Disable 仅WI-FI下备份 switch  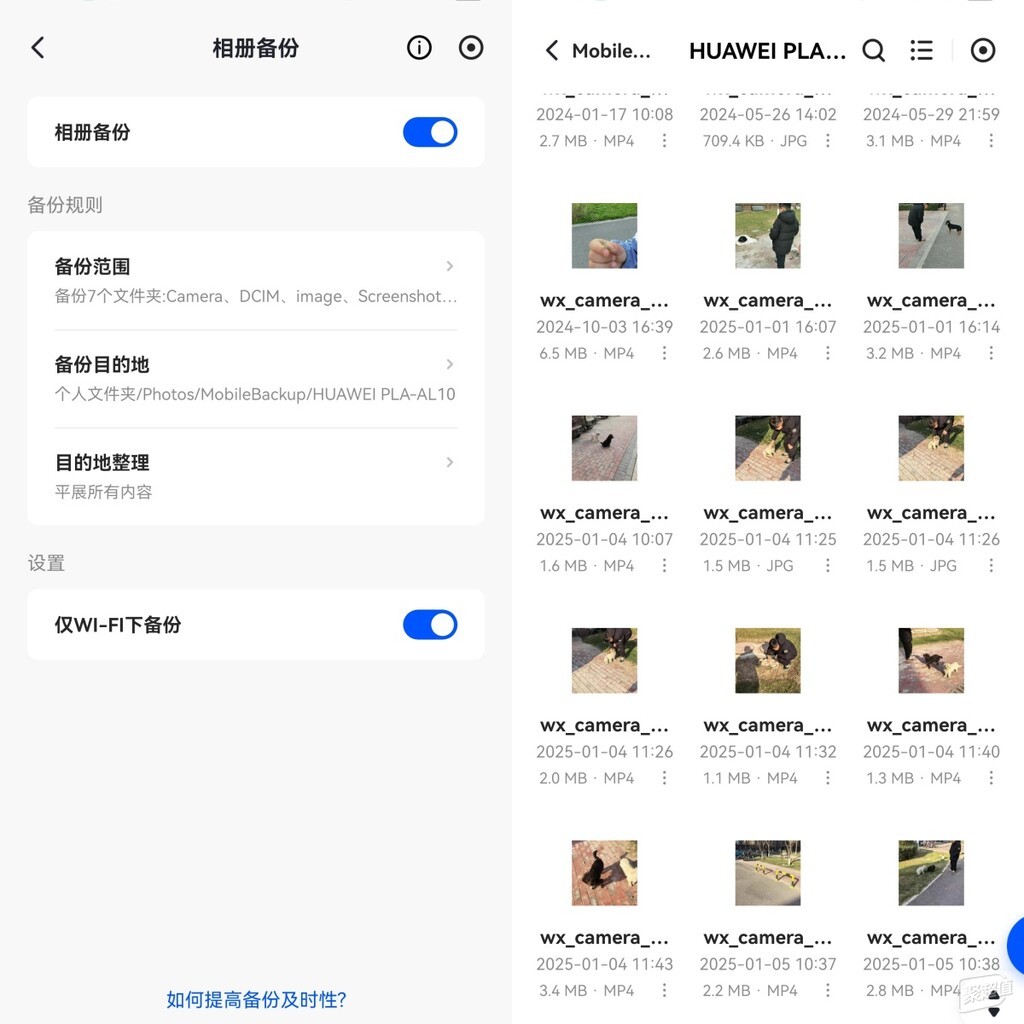[430, 625]
